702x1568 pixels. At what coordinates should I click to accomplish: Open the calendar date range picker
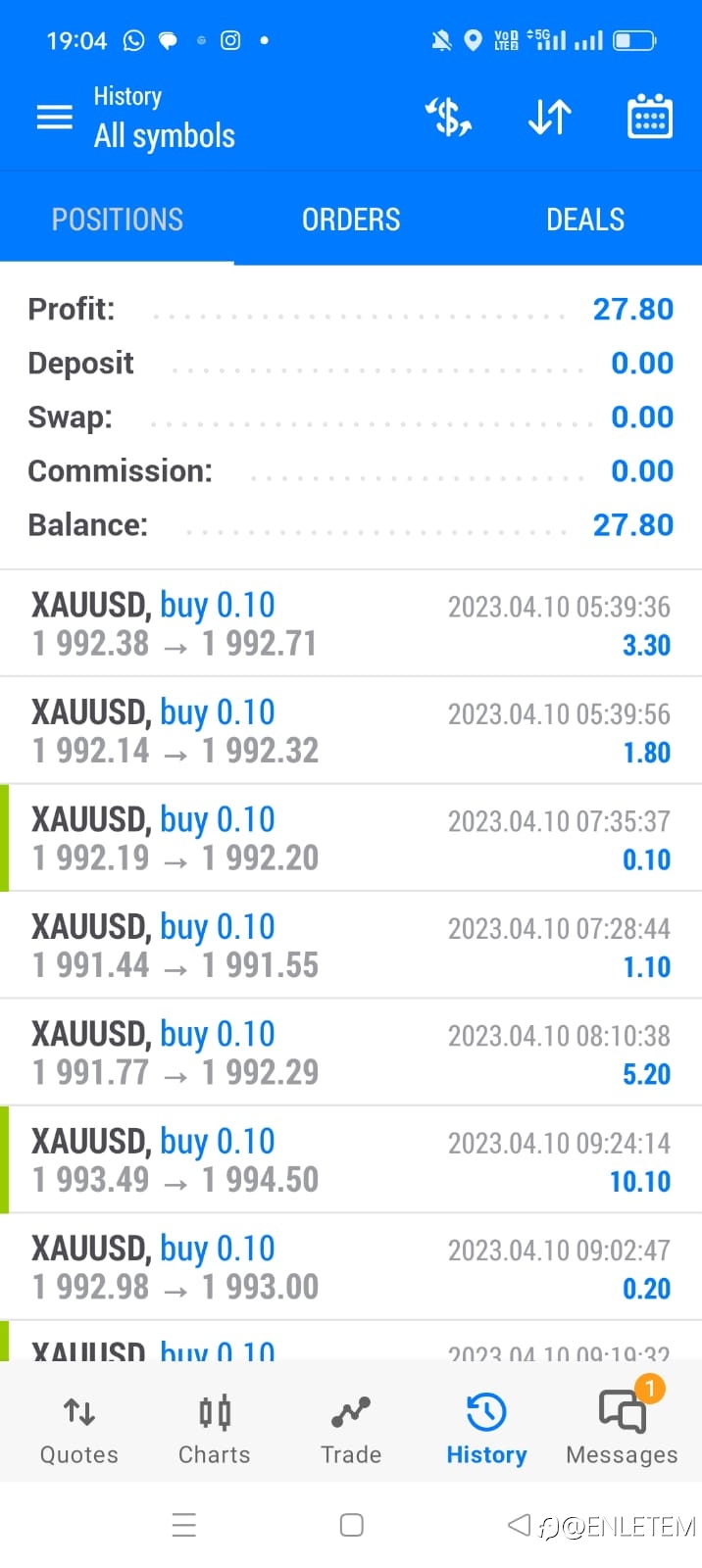(x=649, y=117)
